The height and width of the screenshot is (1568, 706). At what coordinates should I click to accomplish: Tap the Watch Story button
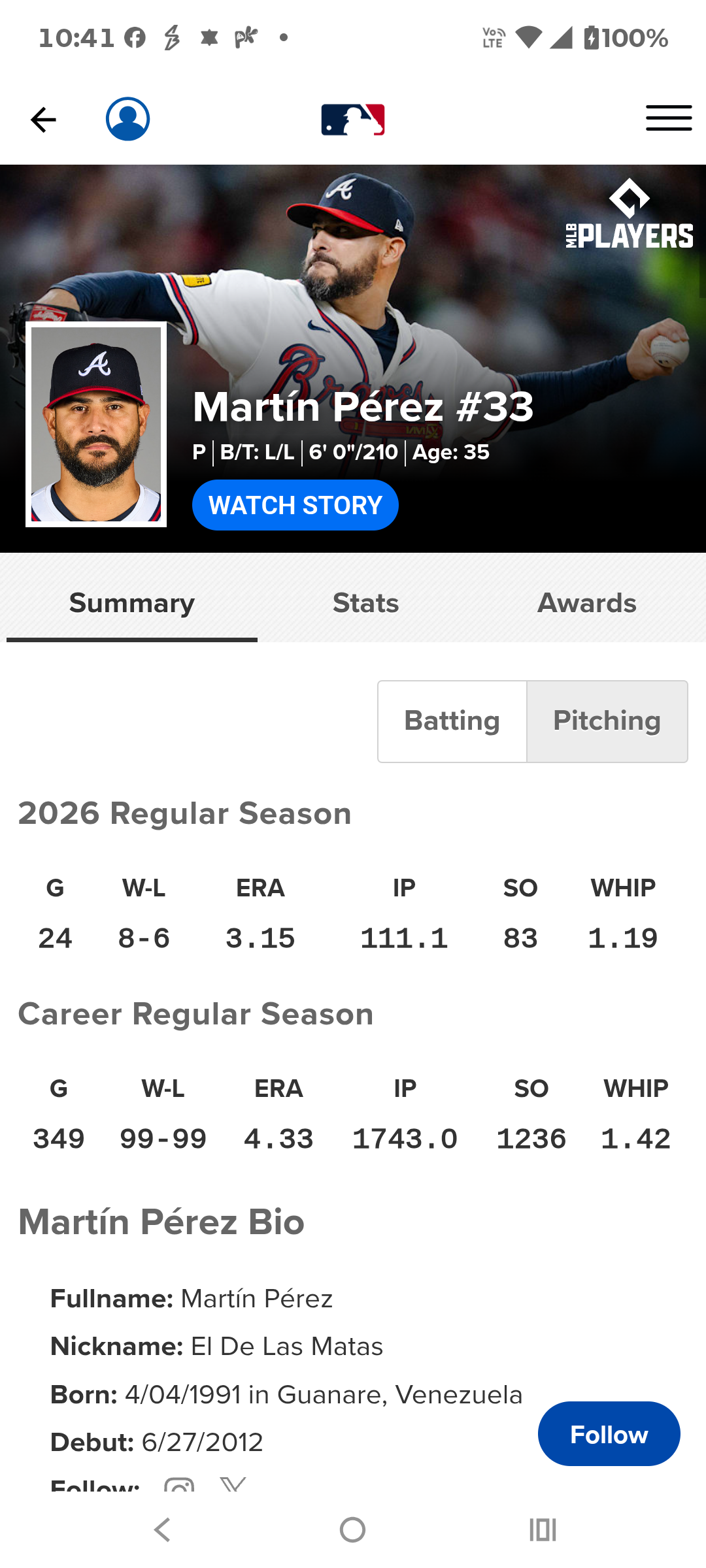[295, 505]
